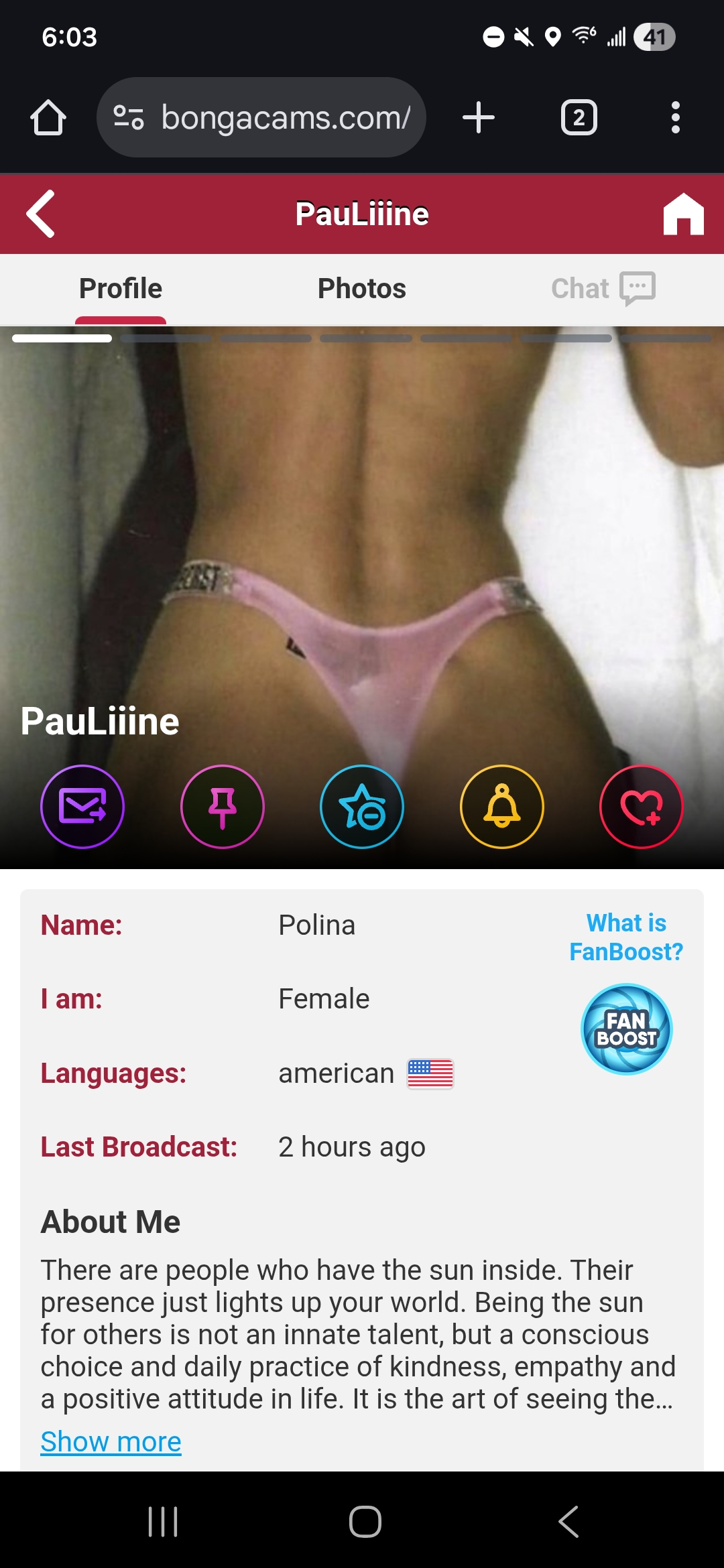Image resolution: width=724 pixels, height=1568 pixels.
Task: Select the Profile tab
Action: click(x=121, y=289)
